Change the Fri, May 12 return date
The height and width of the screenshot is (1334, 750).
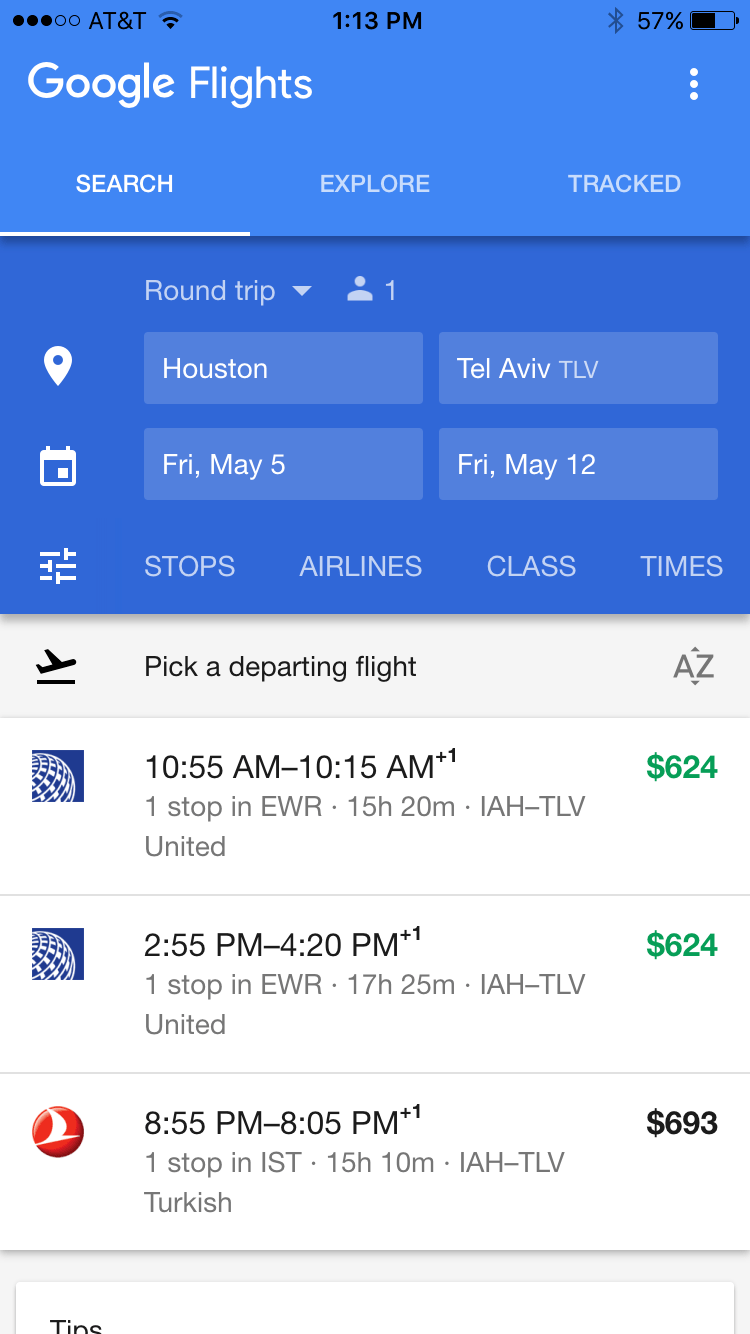[x=578, y=464]
